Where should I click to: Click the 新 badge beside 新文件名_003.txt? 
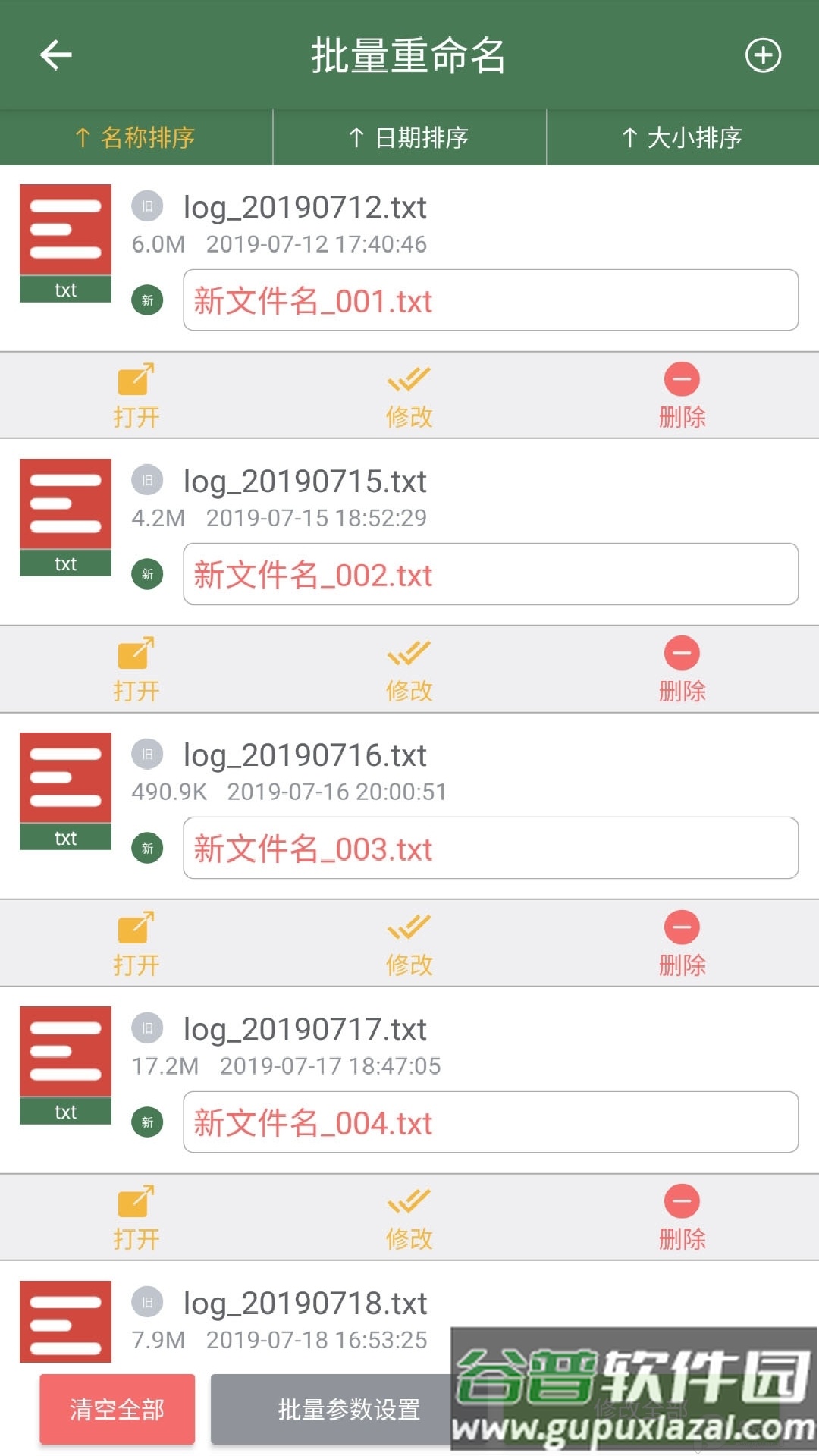coord(147,849)
